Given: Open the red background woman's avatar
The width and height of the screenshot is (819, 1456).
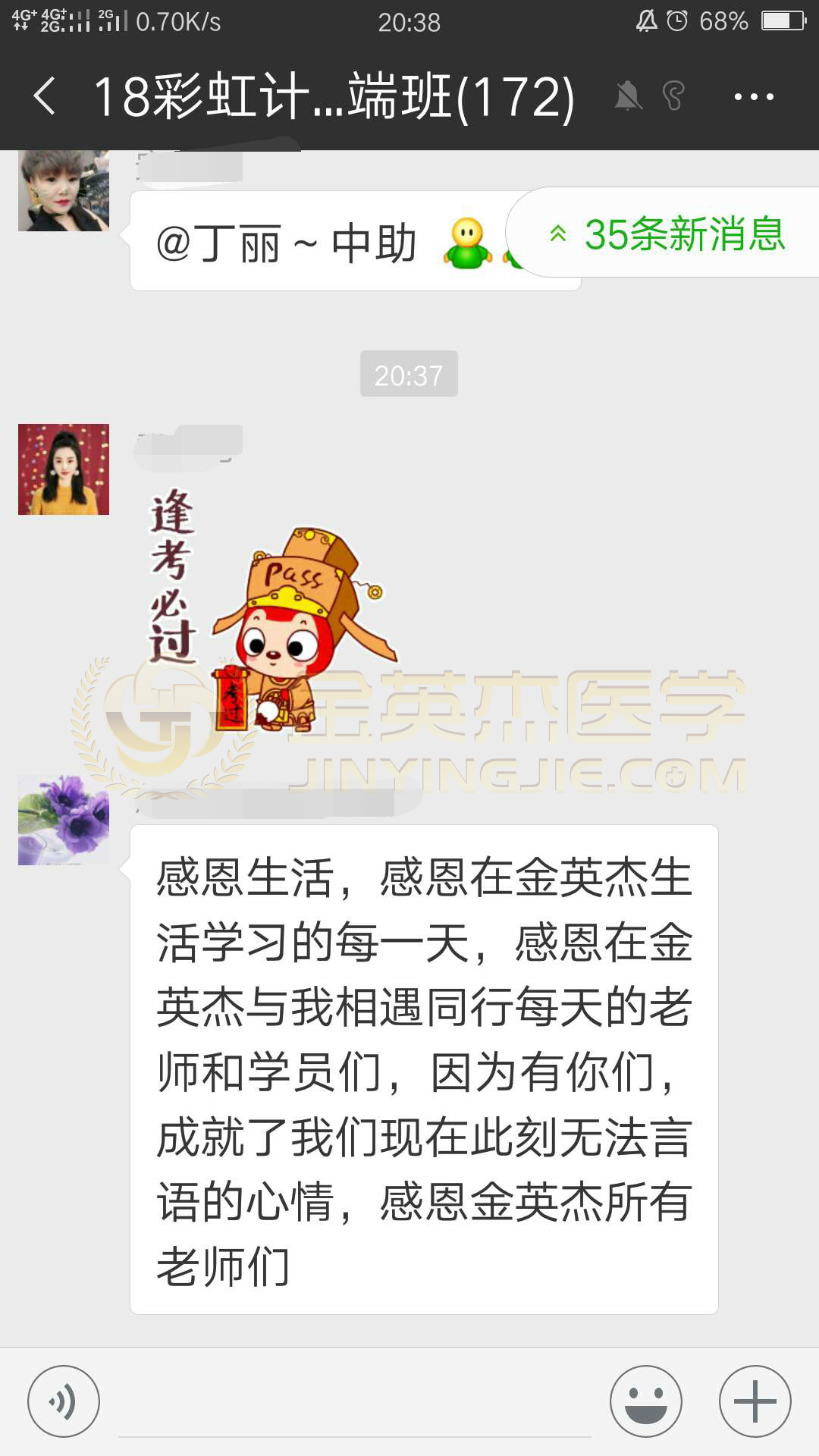Looking at the screenshot, I should [x=64, y=469].
